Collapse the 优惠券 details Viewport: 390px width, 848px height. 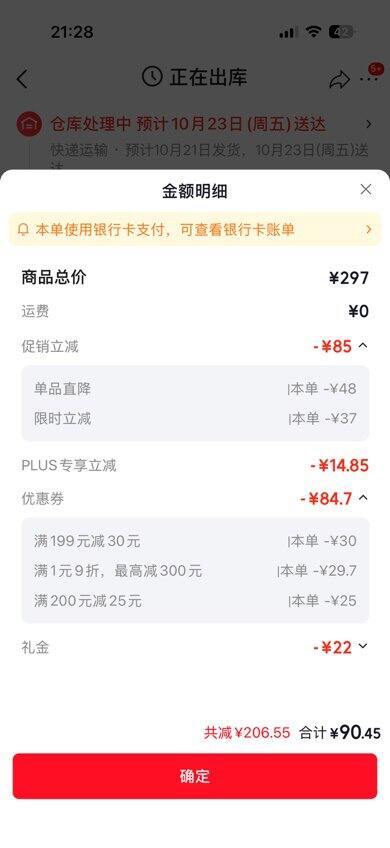[x=363, y=497]
